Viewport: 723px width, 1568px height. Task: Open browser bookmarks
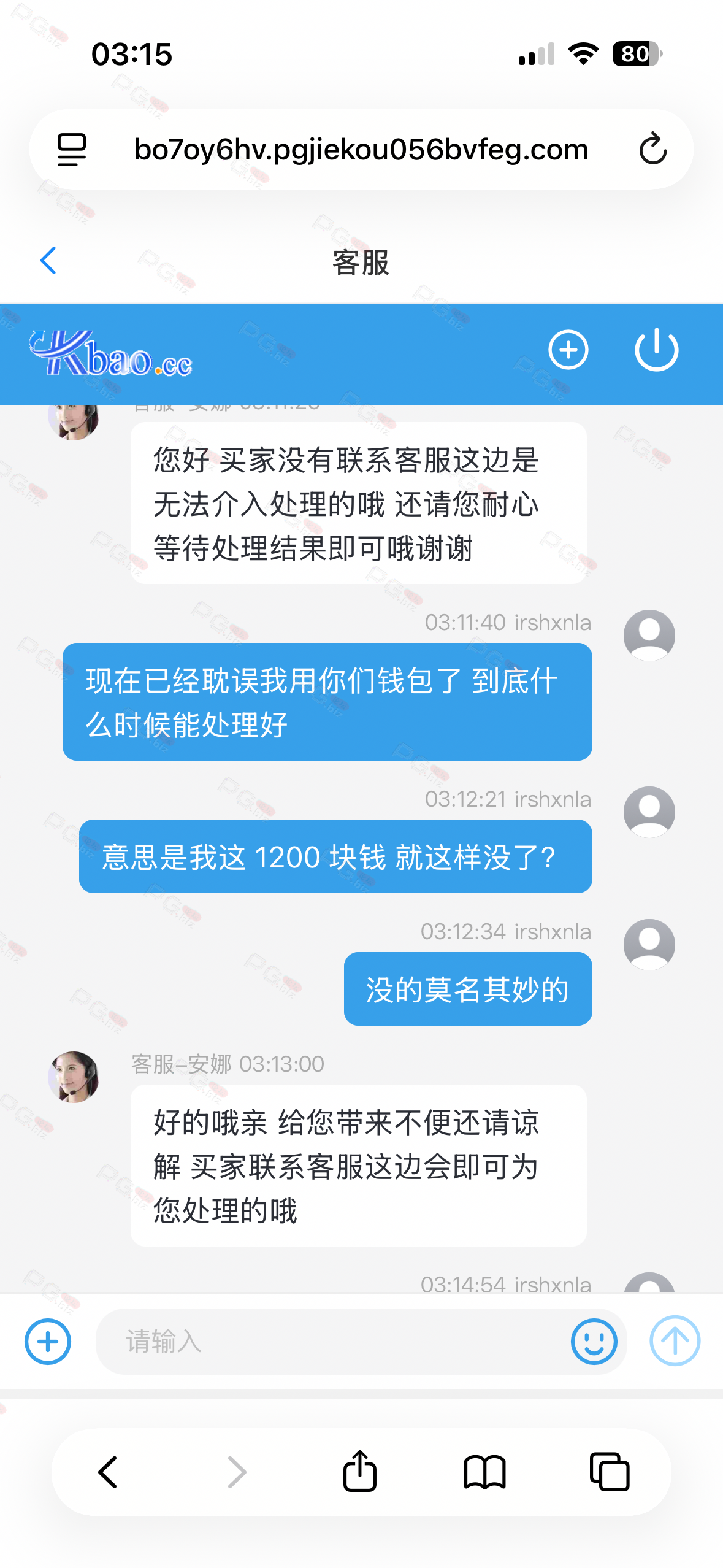(484, 1472)
